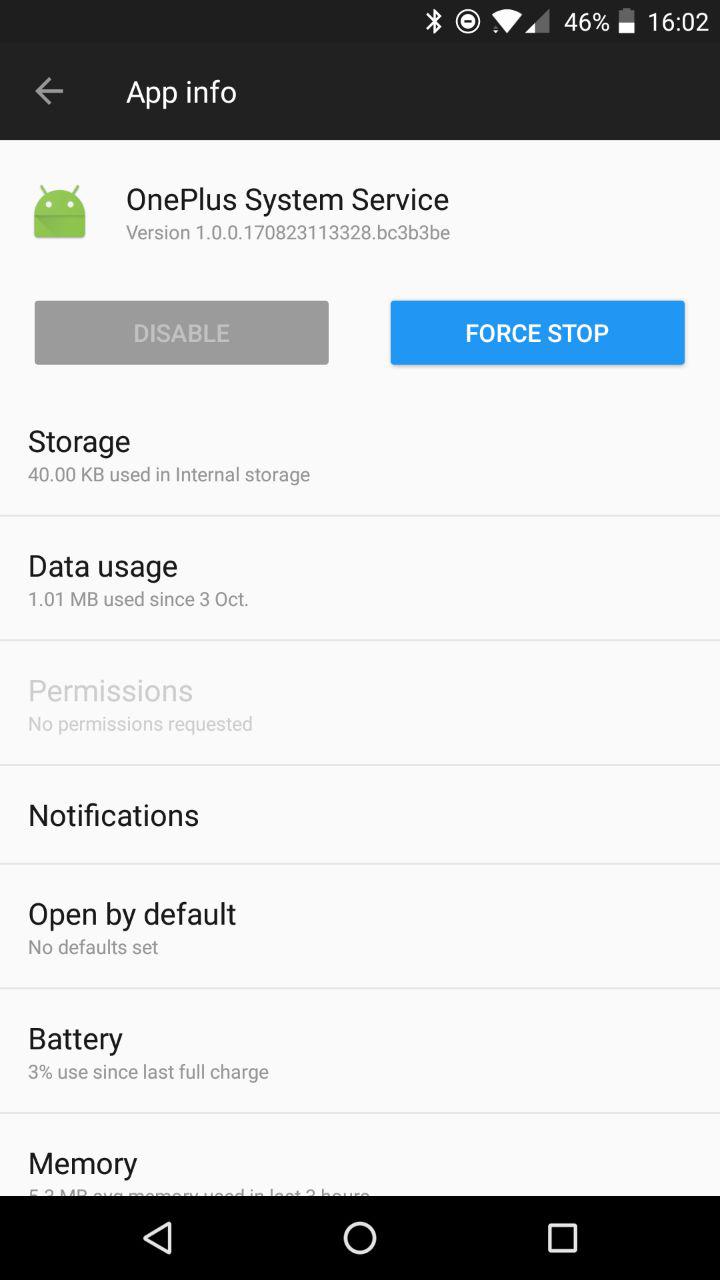The height and width of the screenshot is (1280, 720).
Task: Open the recent apps overview
Action: (562, 1238)
